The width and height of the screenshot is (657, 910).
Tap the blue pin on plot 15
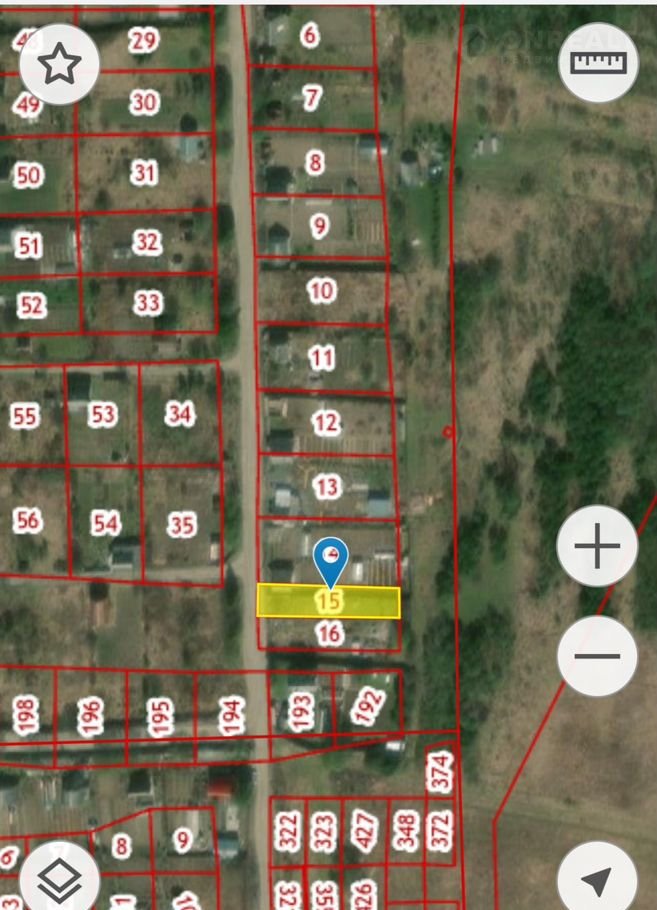[330, 560]
